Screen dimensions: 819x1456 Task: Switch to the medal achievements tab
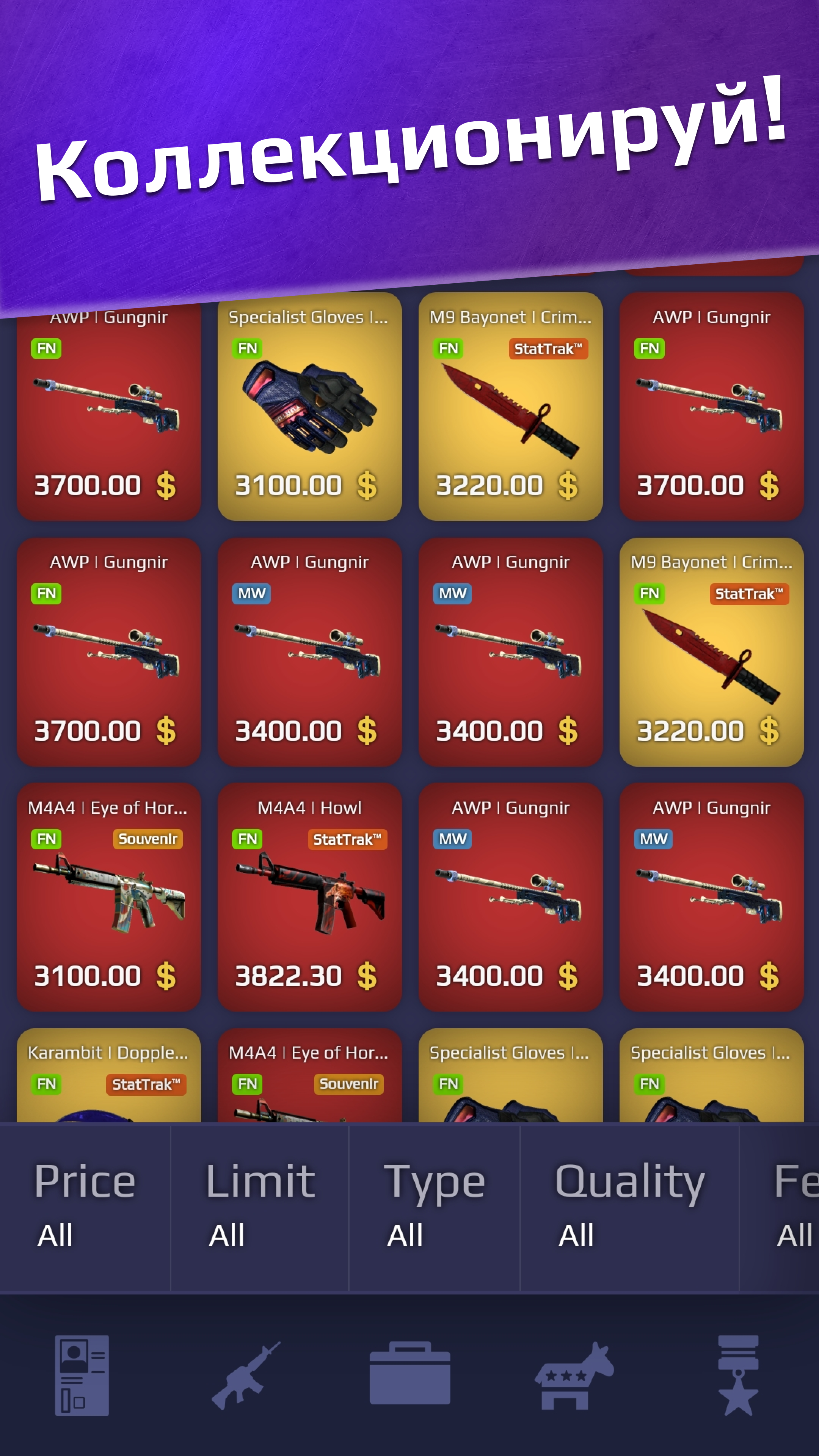tap(738, 1375)
